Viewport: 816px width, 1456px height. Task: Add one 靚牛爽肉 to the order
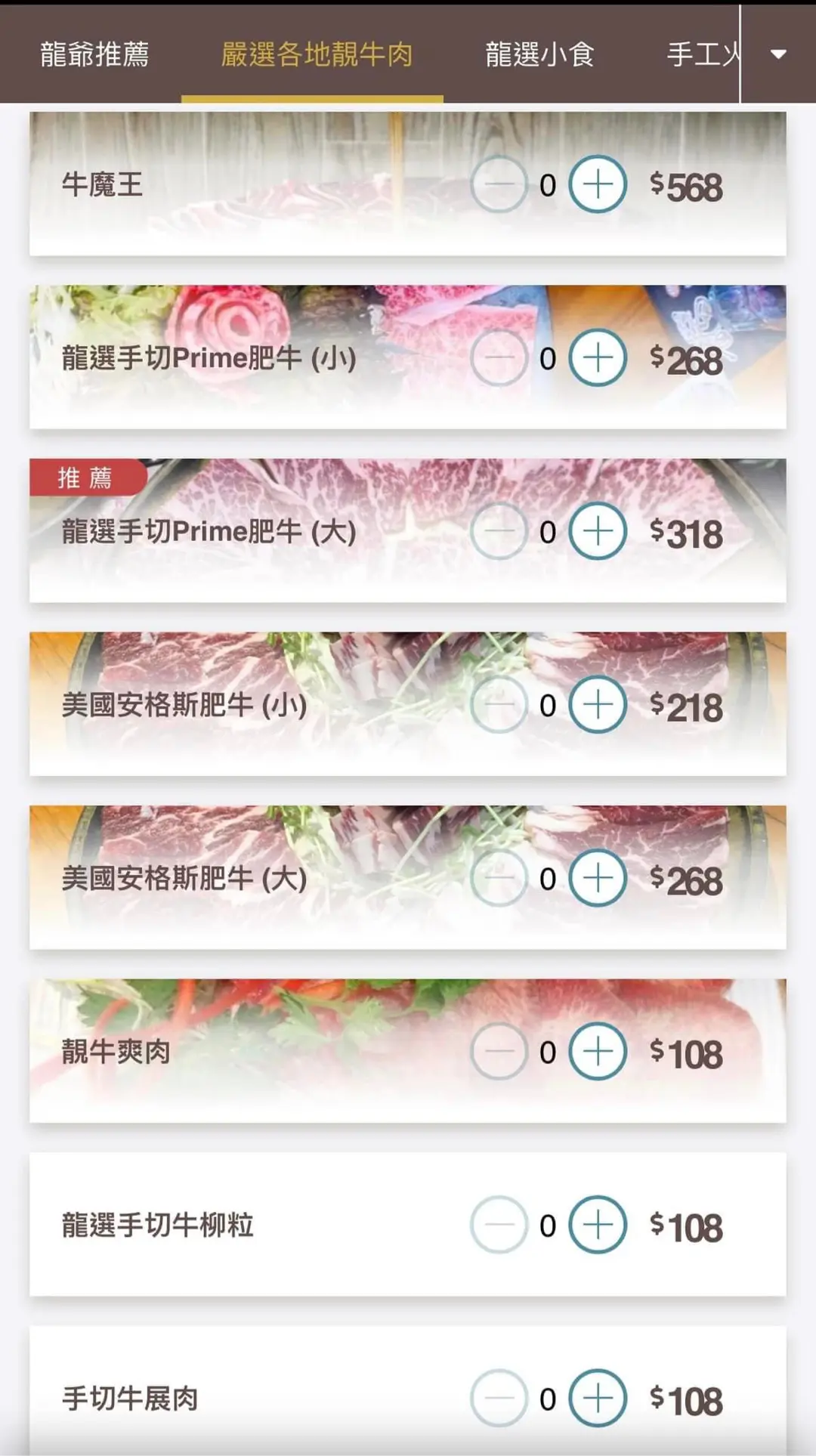[x=597, y=1052]
